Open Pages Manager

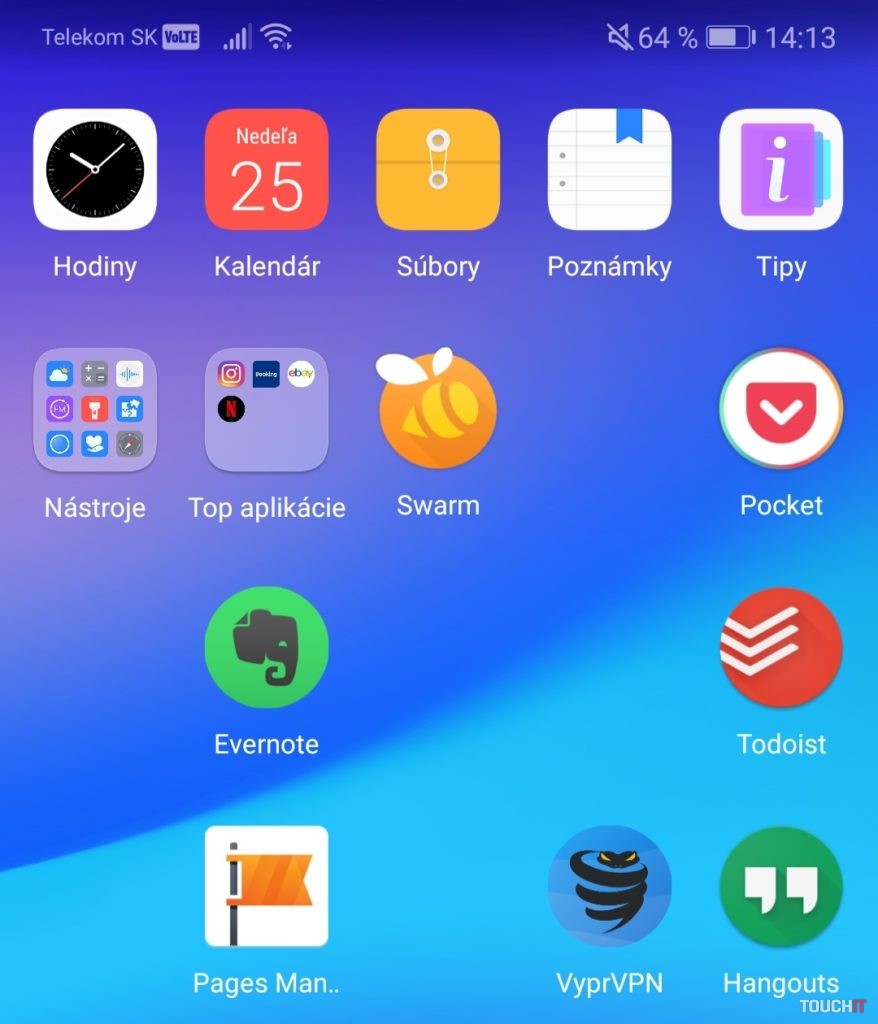pyautogui.click(x=267, y=886)
